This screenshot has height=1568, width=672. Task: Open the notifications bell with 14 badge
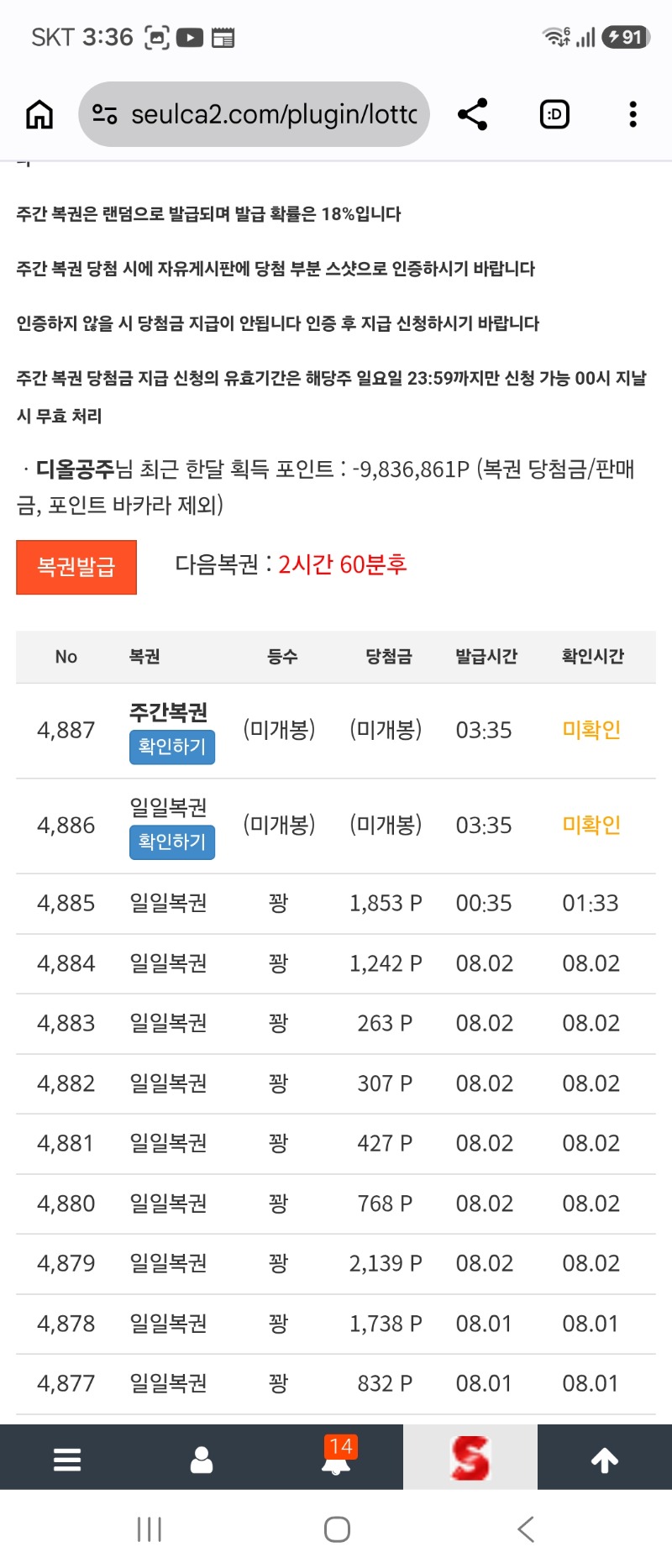(x=337, y=1457)
